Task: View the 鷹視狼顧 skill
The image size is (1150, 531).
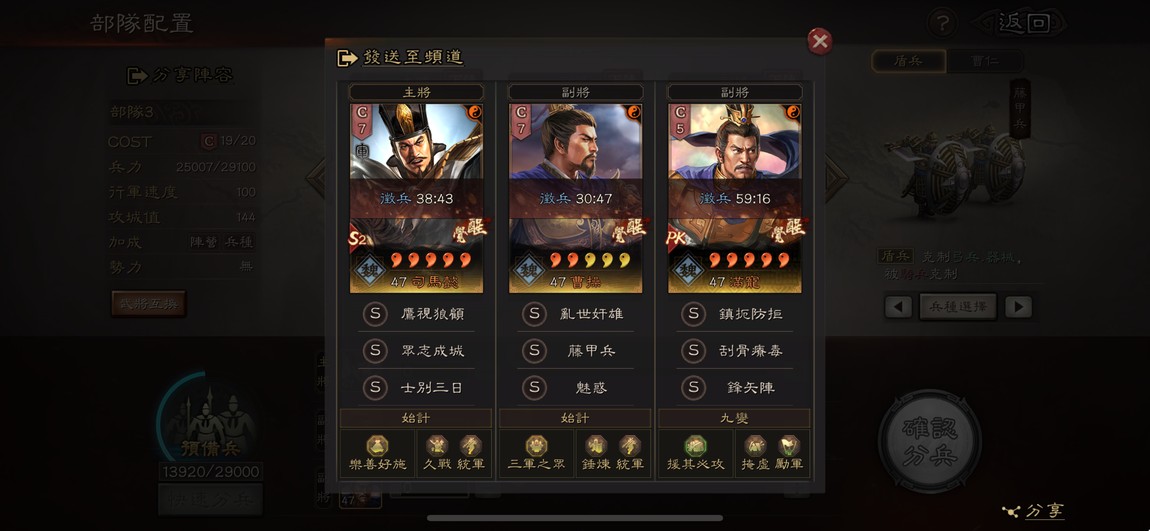Action: point(416,314)
